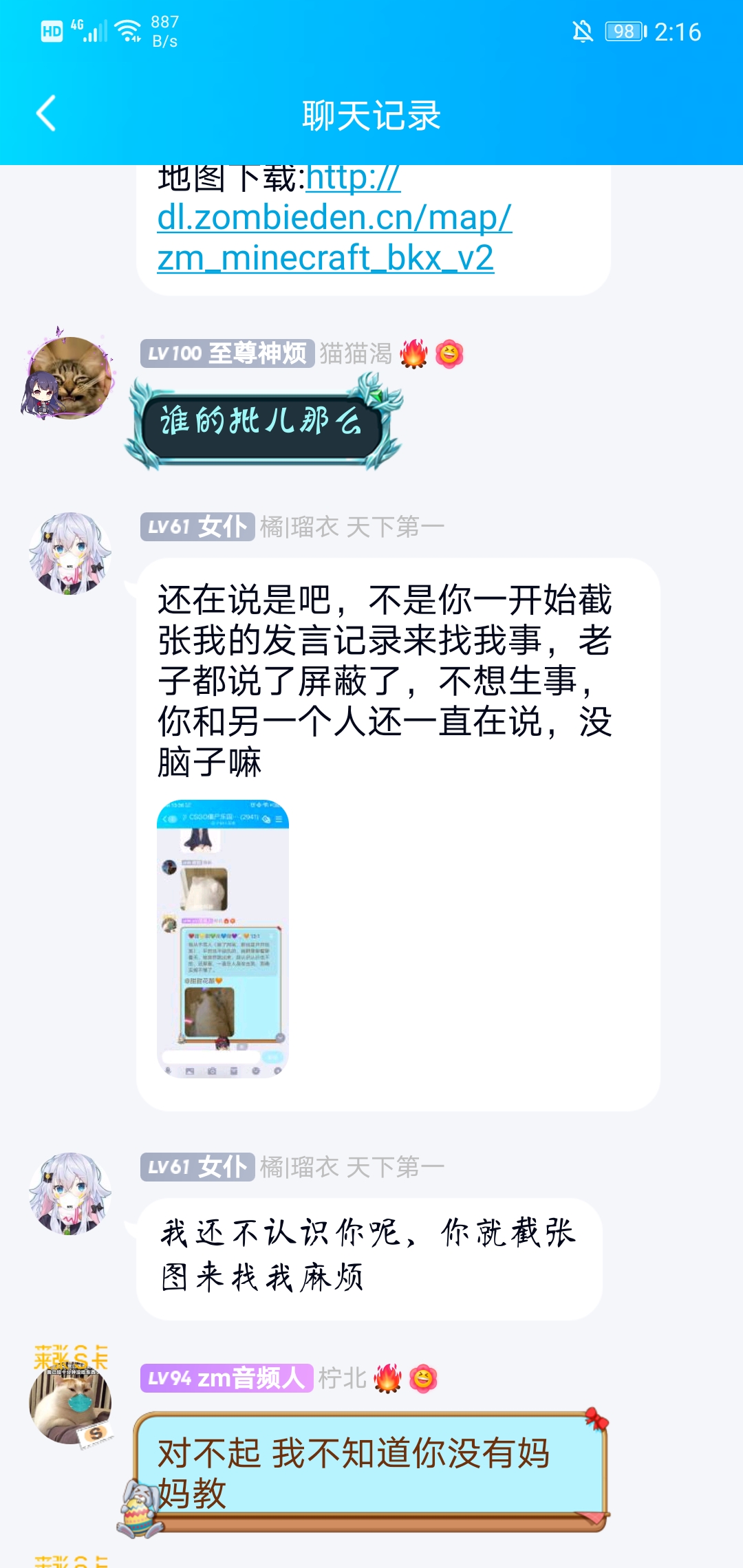This screenshot has height=1568, width=743.
Task: Open the screenshot image in the chat
Action: tap(223, 938)
